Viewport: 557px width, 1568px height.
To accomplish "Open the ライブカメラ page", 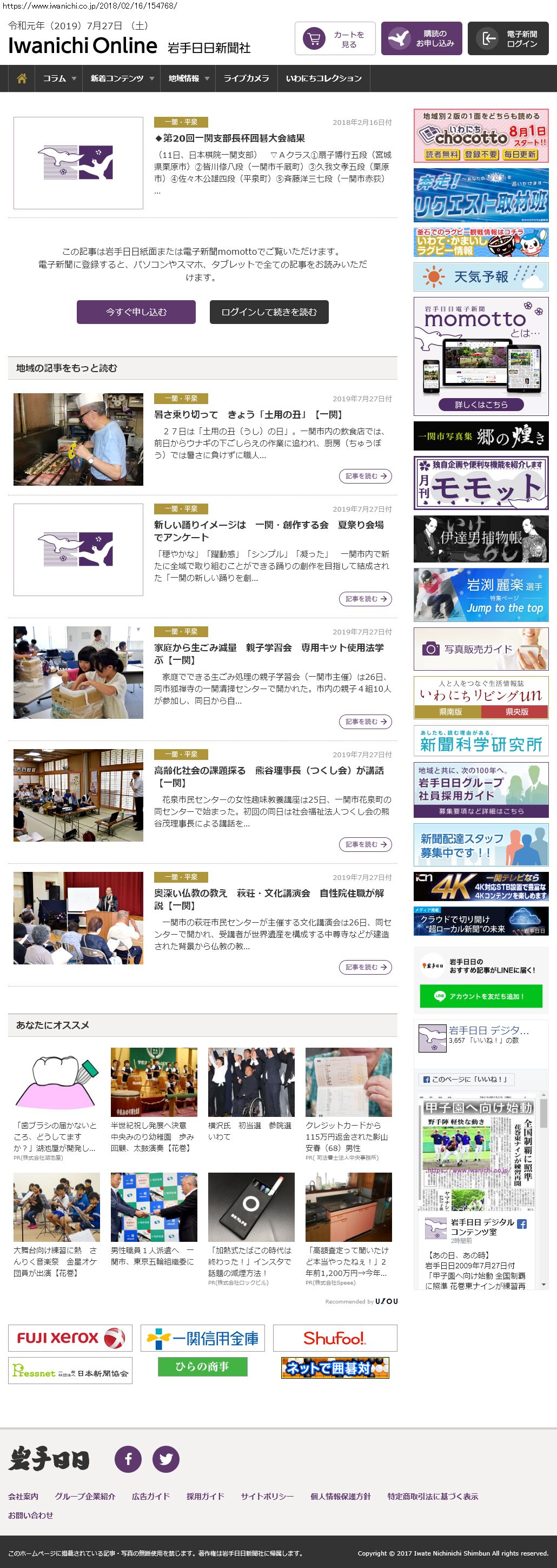I will (x=246, y=78).
